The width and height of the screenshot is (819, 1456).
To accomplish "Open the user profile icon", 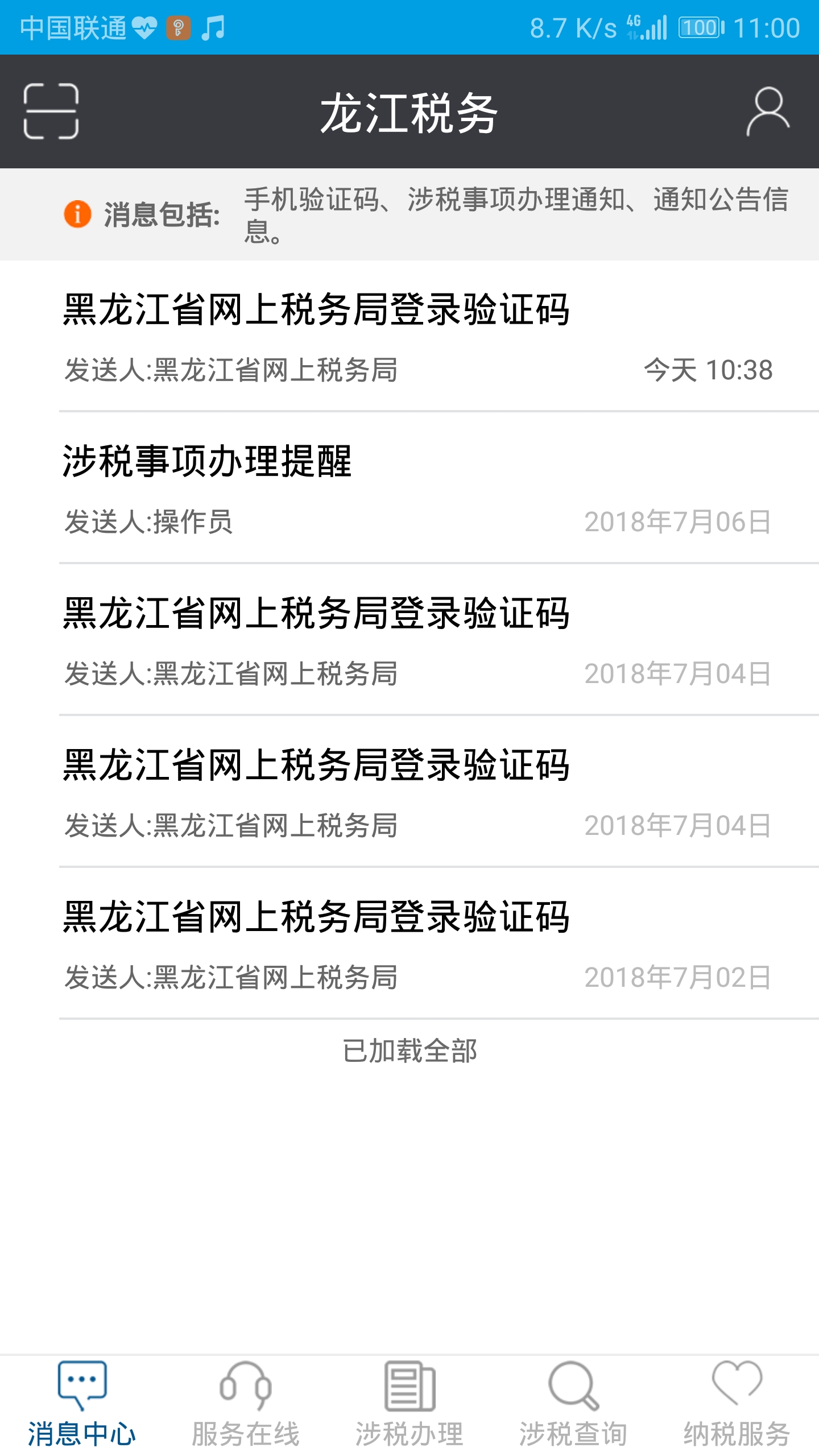I will click(x=768, y=111).
